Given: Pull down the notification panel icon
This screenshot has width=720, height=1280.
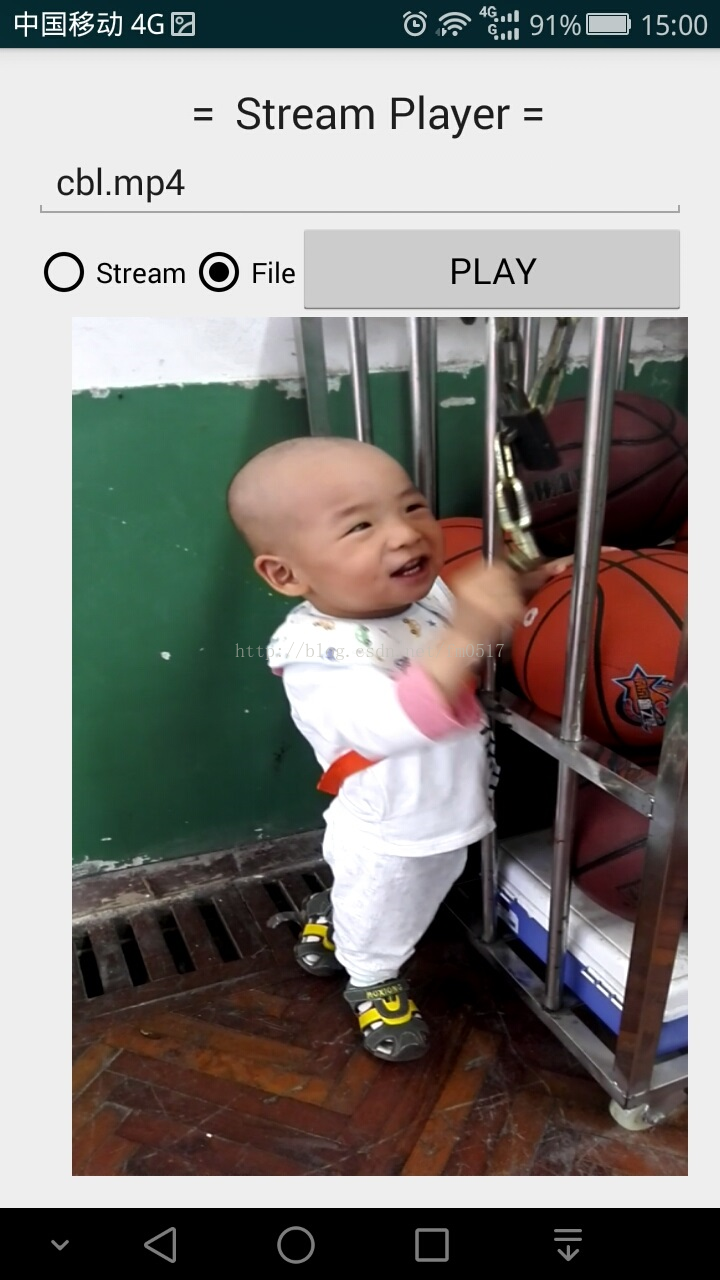Looking at the screenshot, I should coord(568,1245).
